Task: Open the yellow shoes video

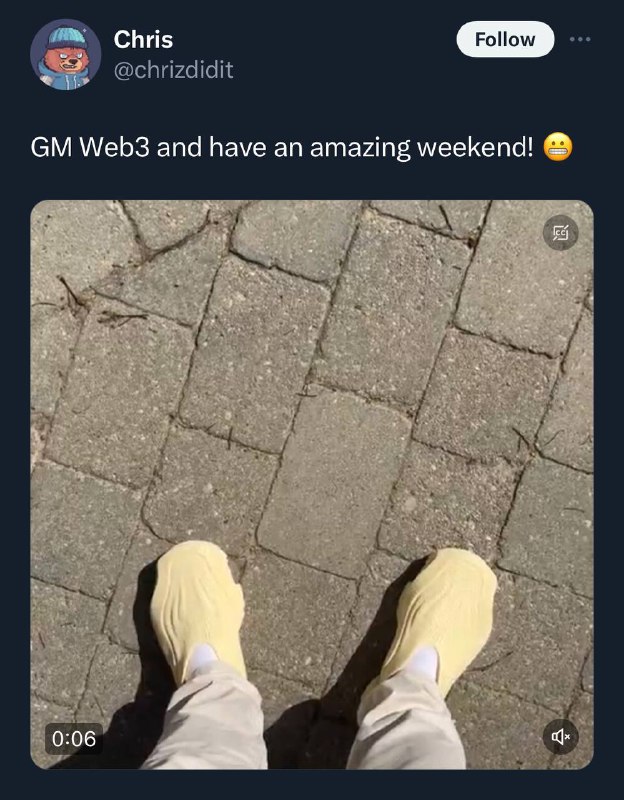Action: [312, 480]
